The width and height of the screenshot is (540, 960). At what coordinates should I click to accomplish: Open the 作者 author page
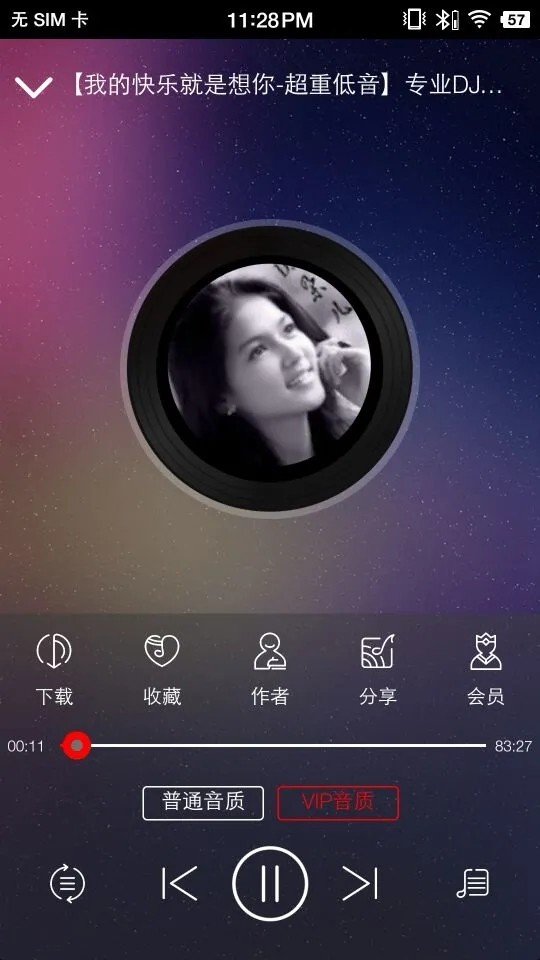coord(269,670)
